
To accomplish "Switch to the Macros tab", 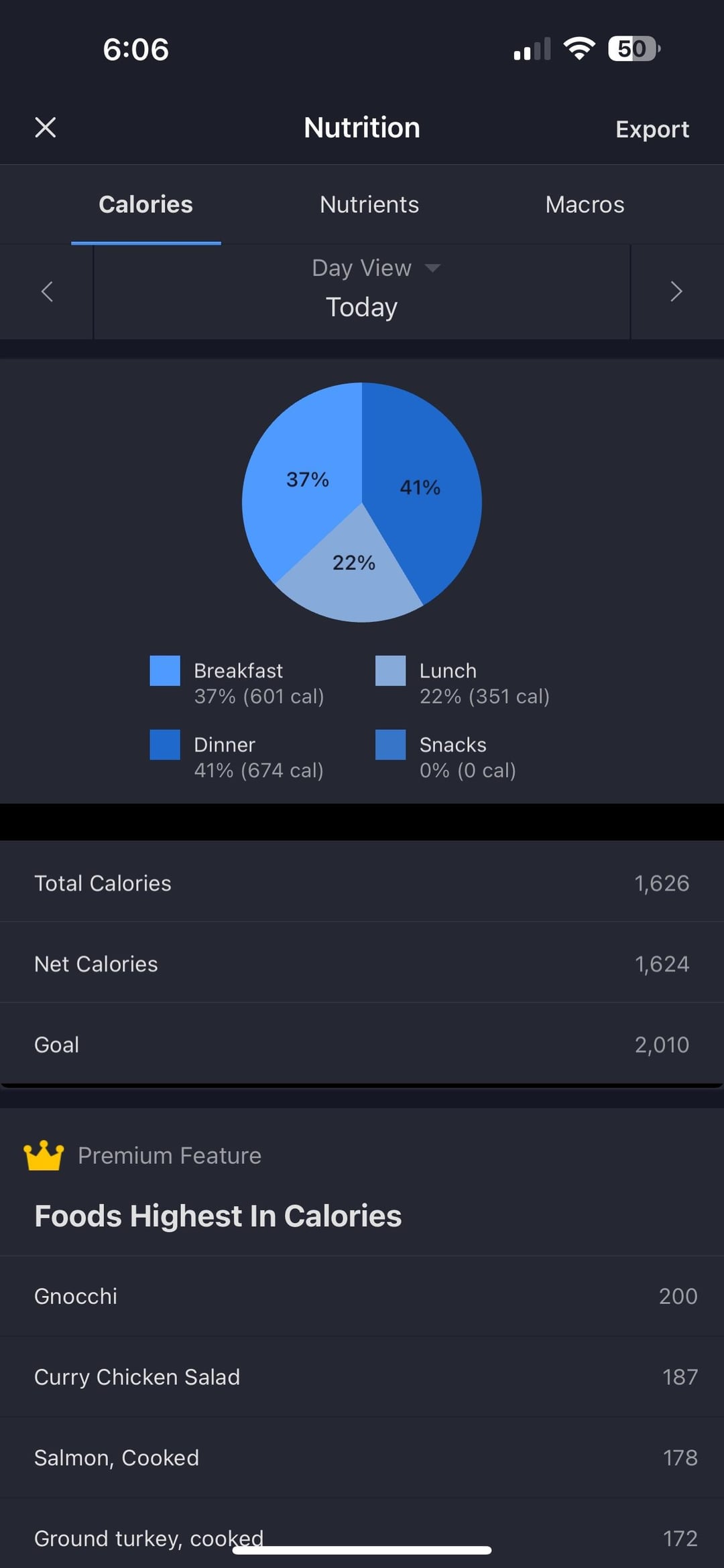I will pyautogui.click(x=585, y=204).
